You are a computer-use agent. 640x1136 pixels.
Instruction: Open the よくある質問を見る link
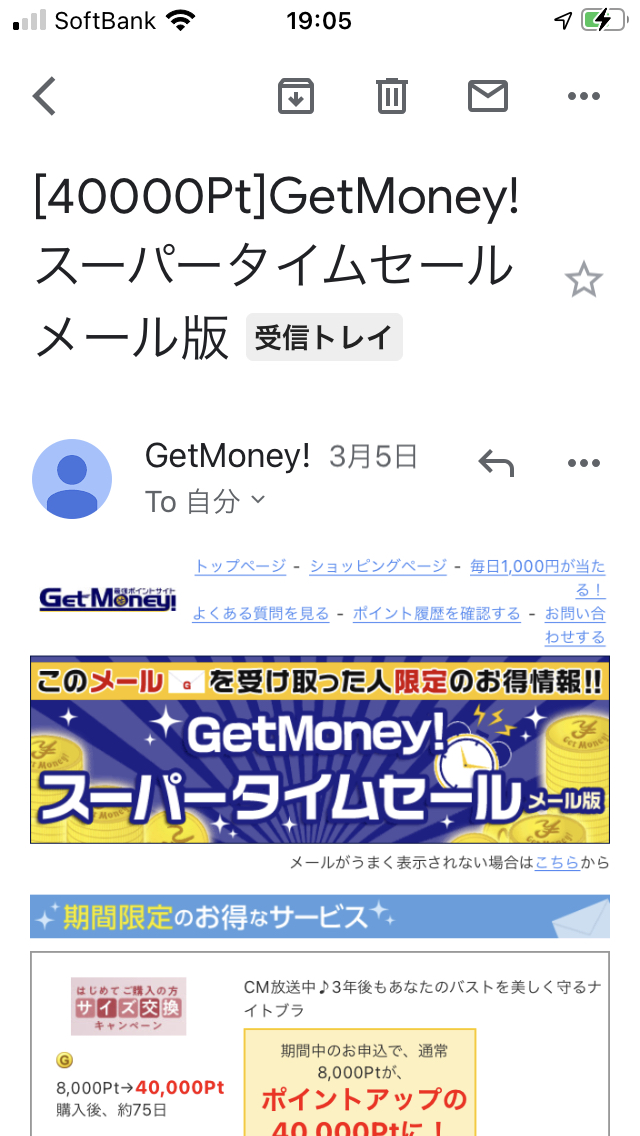tap(261, 614)
